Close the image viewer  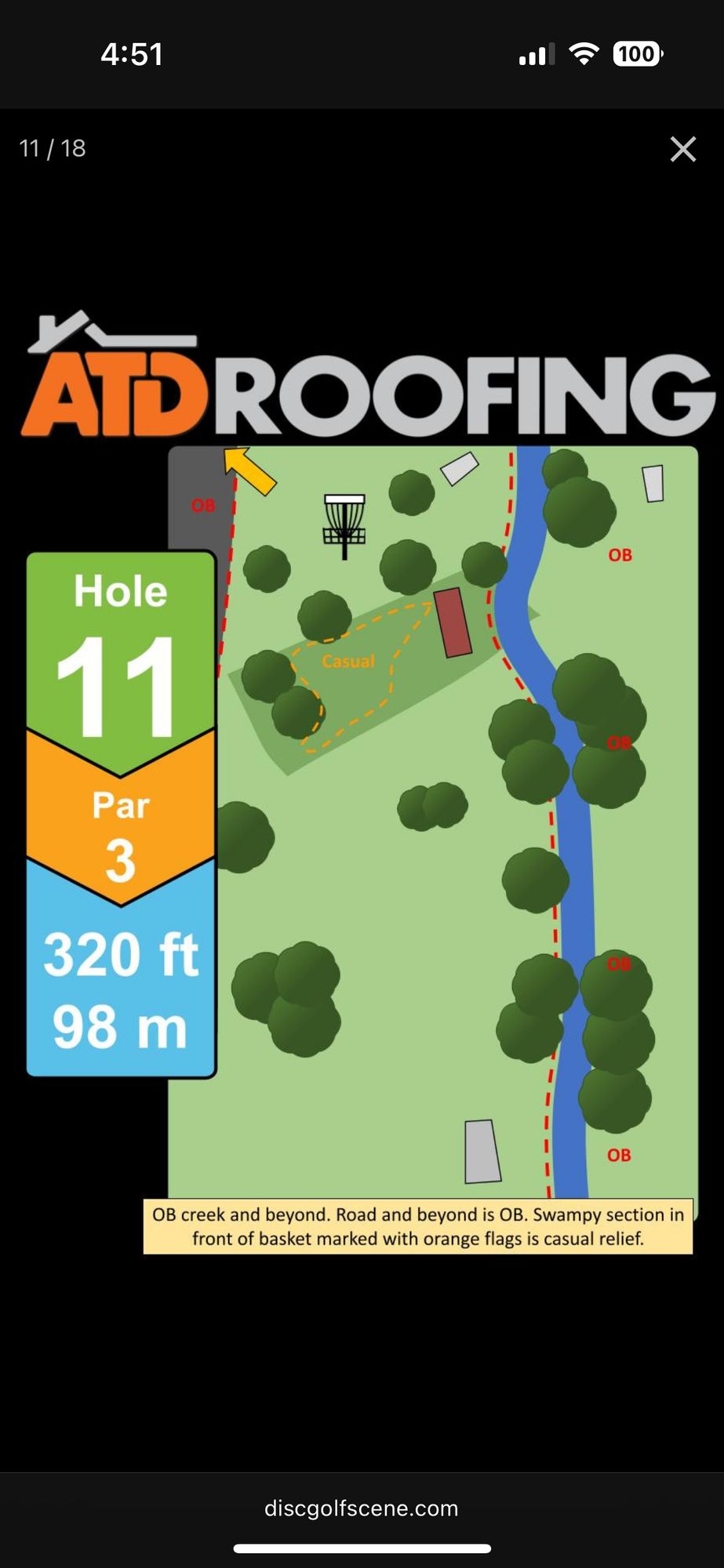pyautogui.click(x=682, y=149)
